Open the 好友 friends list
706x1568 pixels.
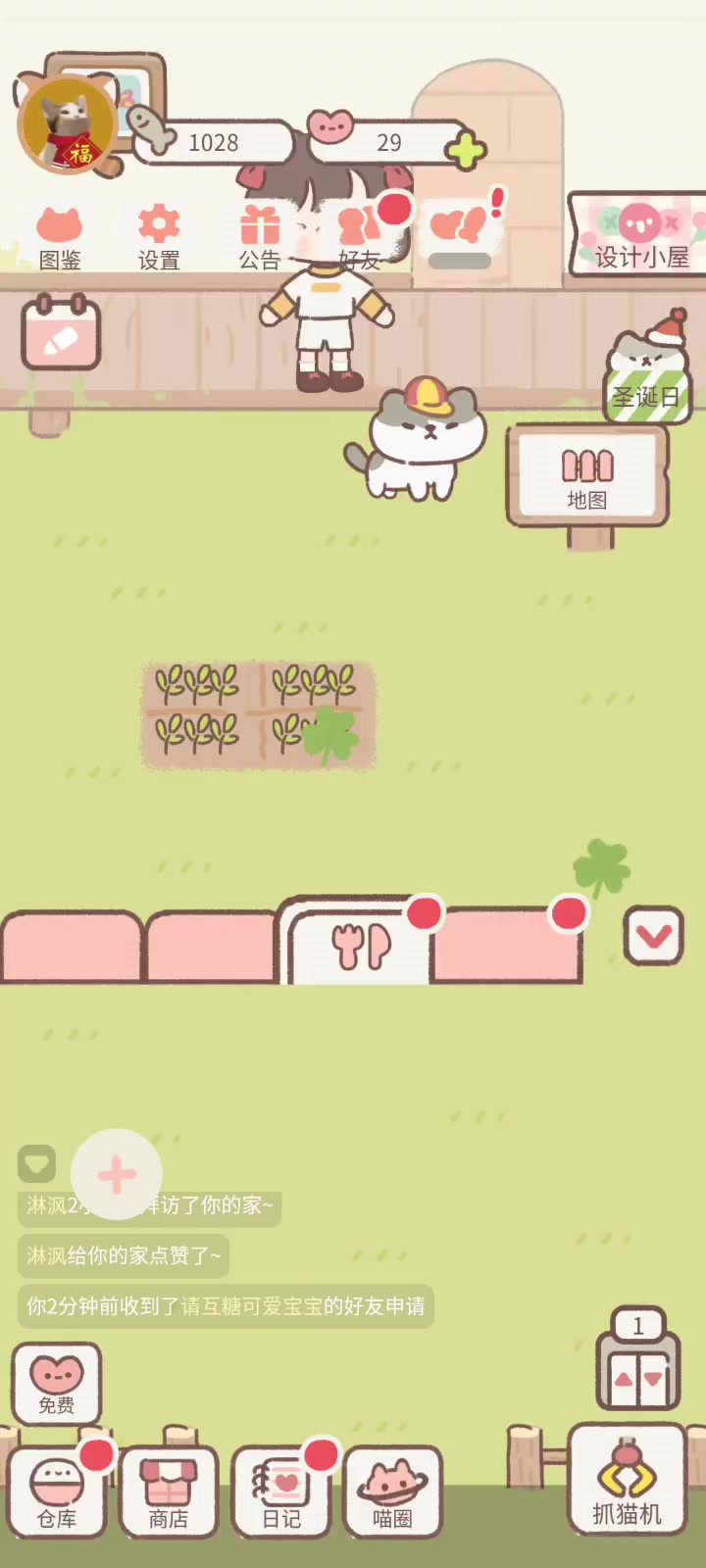click(359, 239)
